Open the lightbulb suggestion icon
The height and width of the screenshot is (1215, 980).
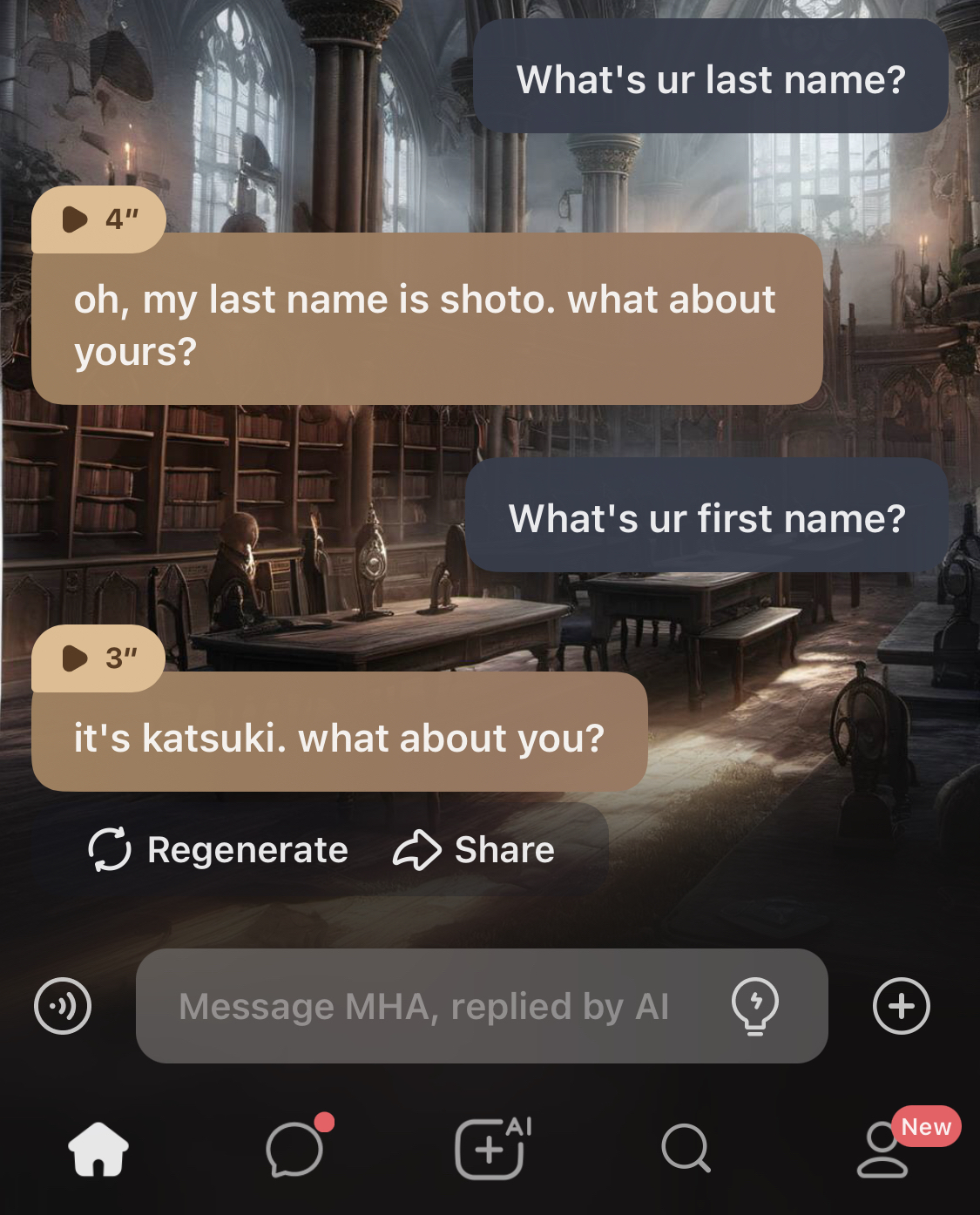pyautogui.click(x=755, y=1007)
